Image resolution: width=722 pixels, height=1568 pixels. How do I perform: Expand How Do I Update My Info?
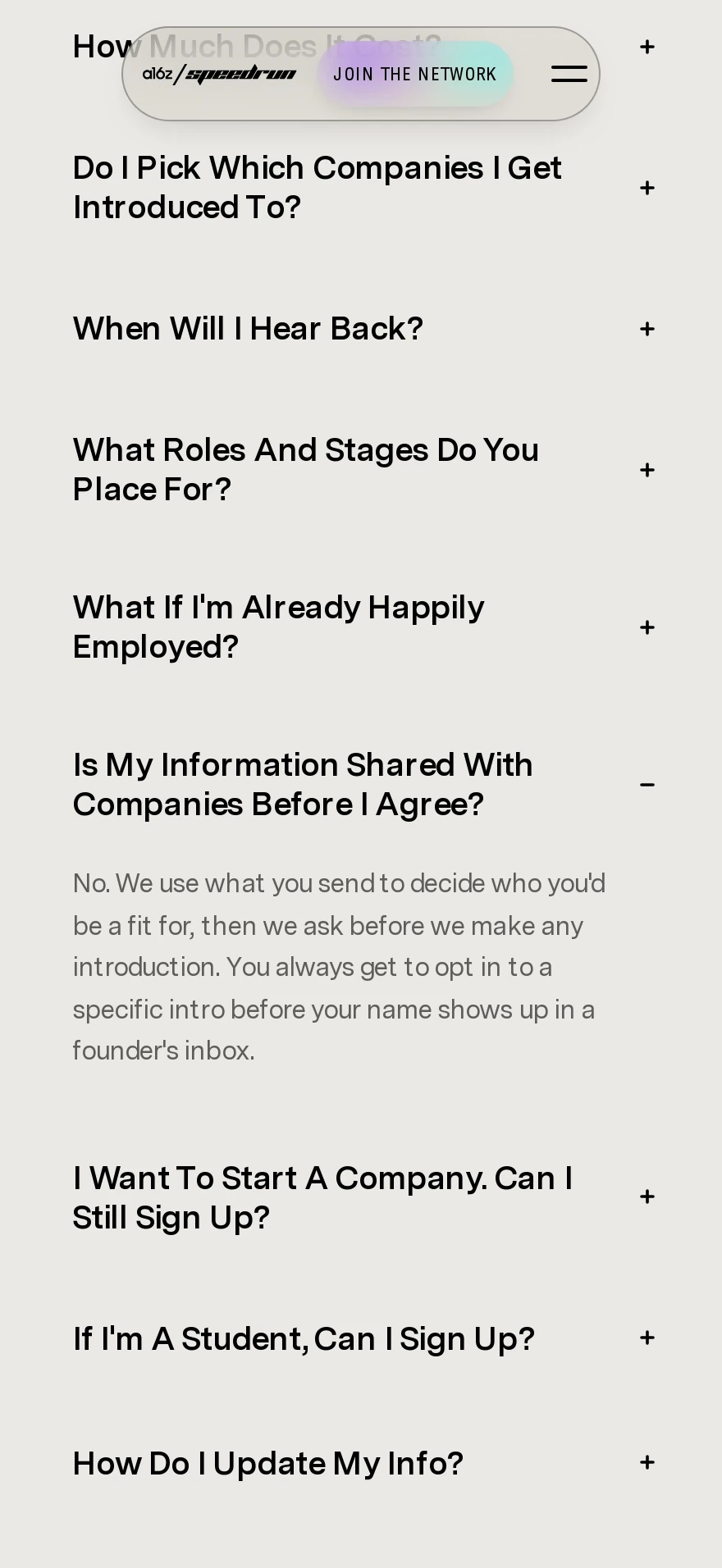click(x=363, y=1463)
